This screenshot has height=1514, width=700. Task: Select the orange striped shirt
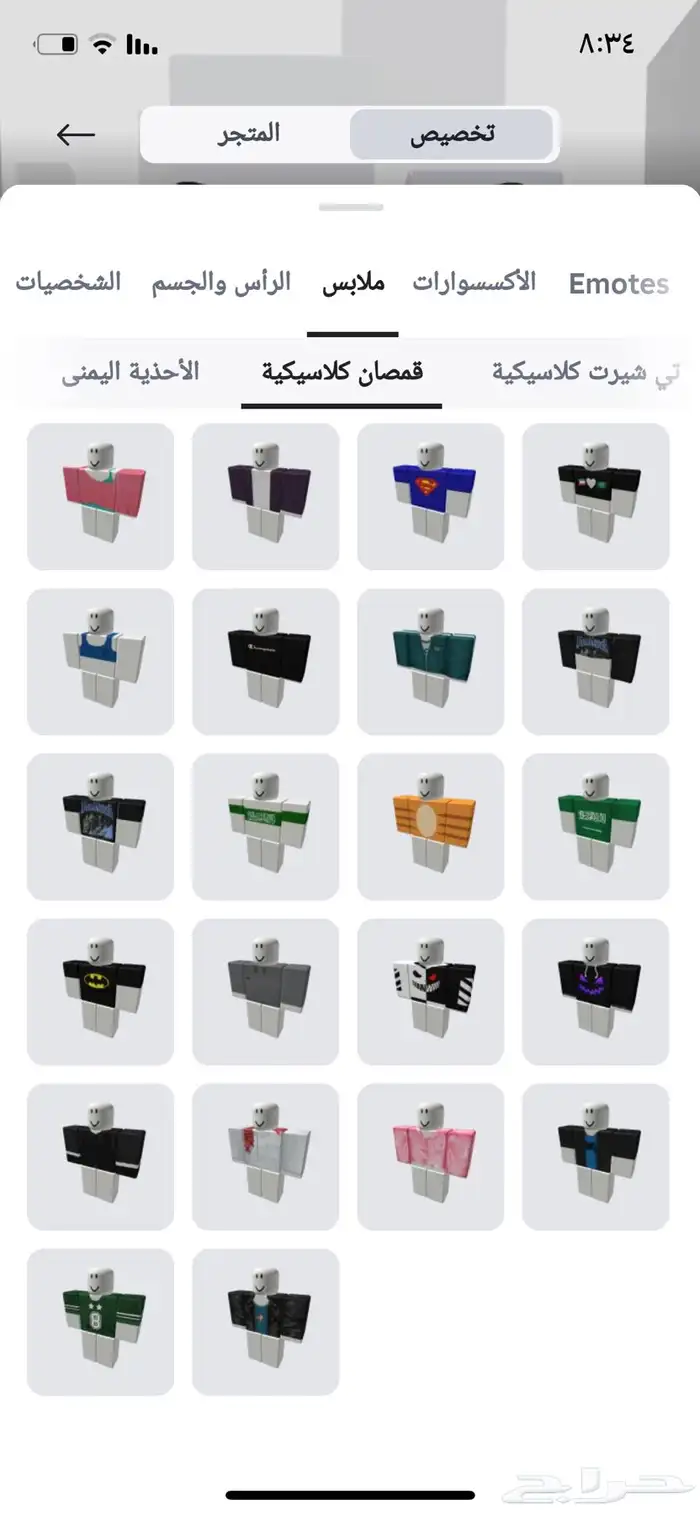(x=431, y=827)
